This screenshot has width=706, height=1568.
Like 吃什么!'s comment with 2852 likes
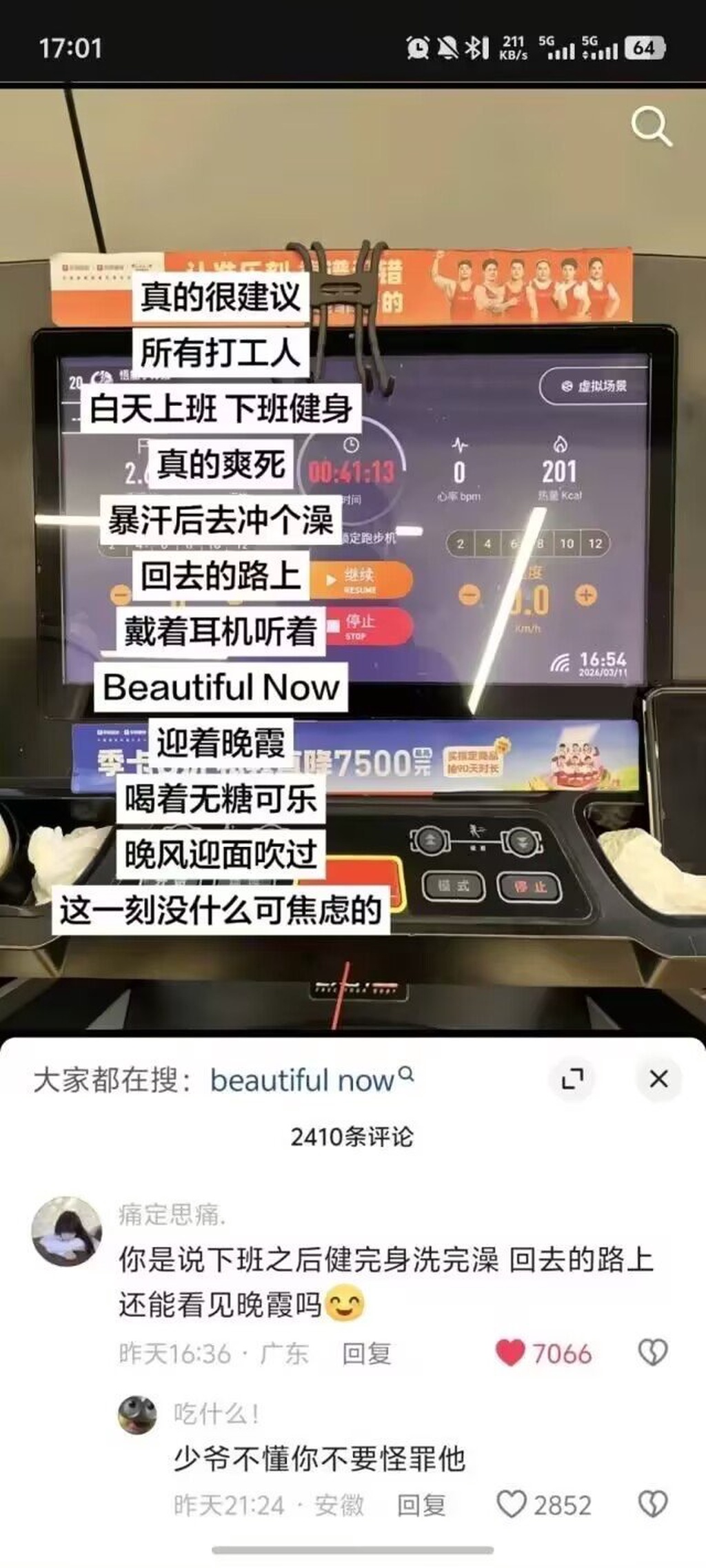[512, 1505]
